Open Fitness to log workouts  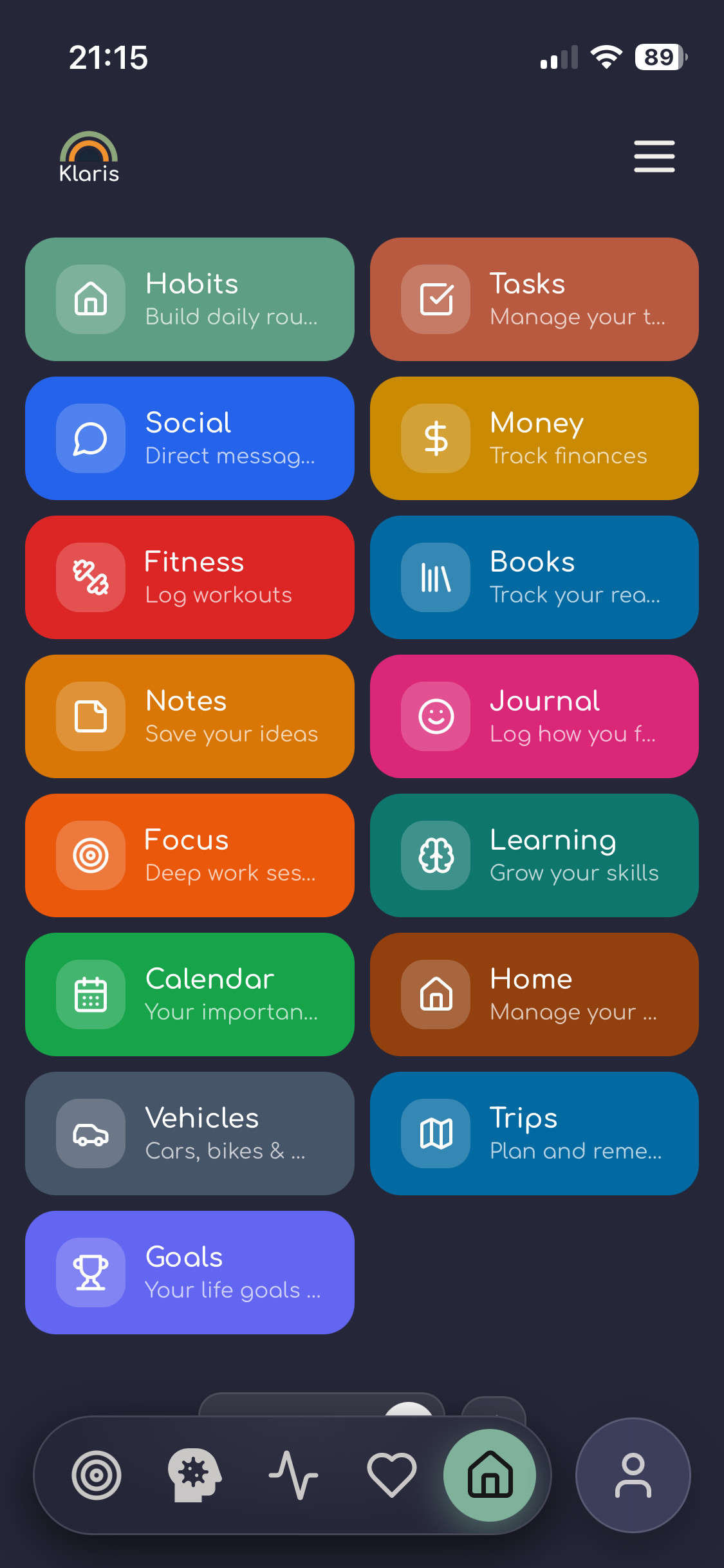tap(190, 577)
